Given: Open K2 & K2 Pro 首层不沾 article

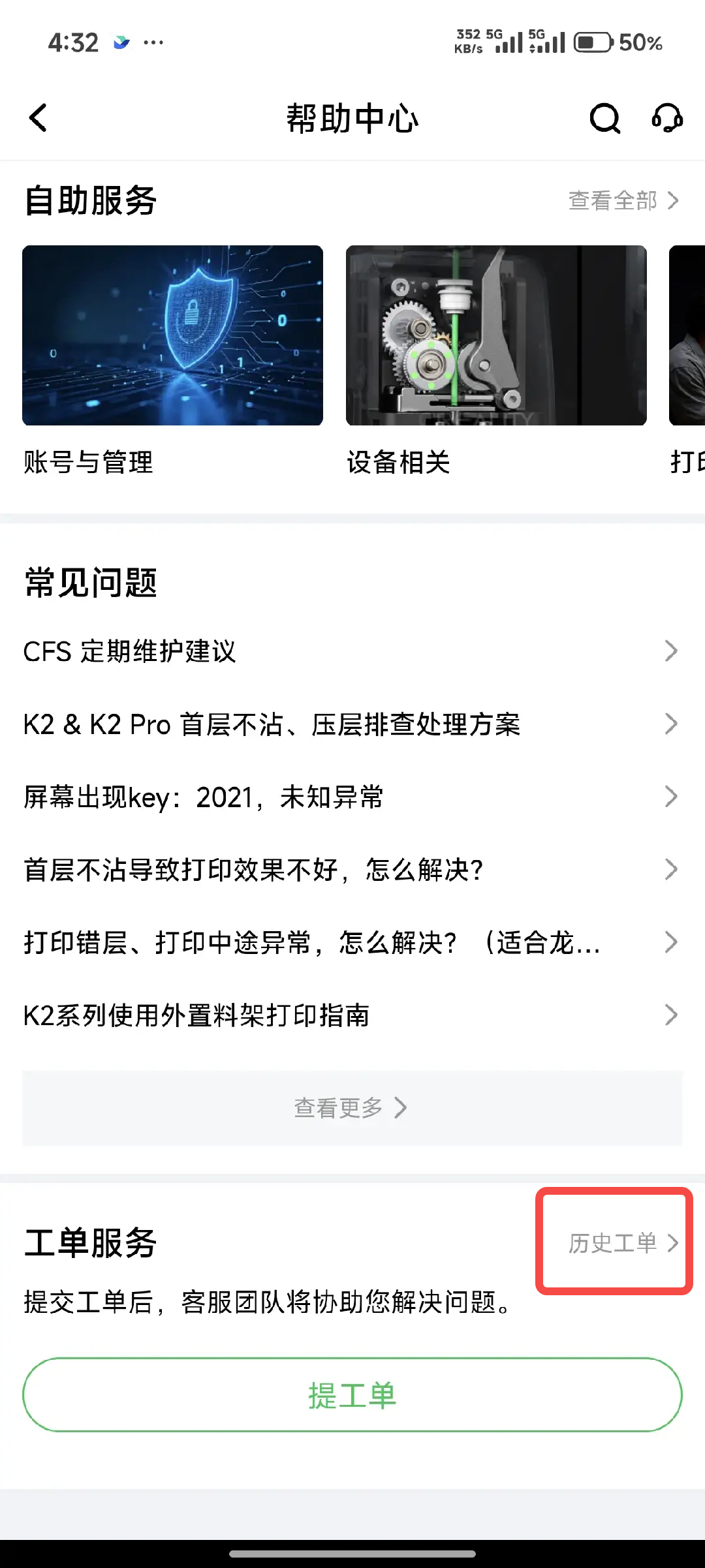Looking at the screenshot, I should pos(351,724).
